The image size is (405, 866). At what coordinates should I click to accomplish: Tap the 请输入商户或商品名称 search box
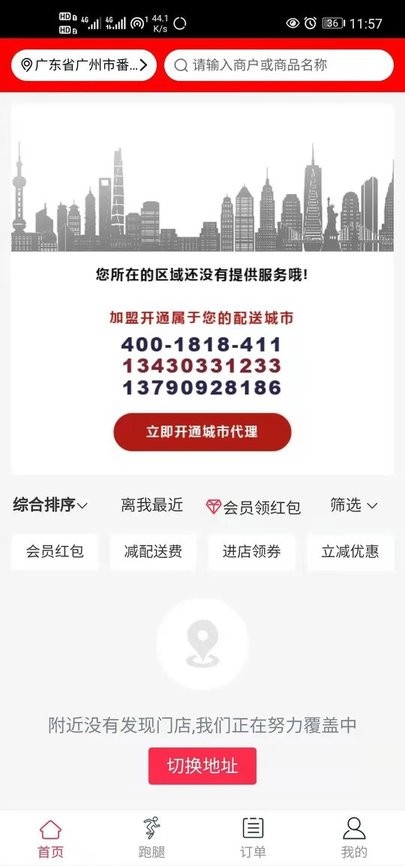[279, 65]
